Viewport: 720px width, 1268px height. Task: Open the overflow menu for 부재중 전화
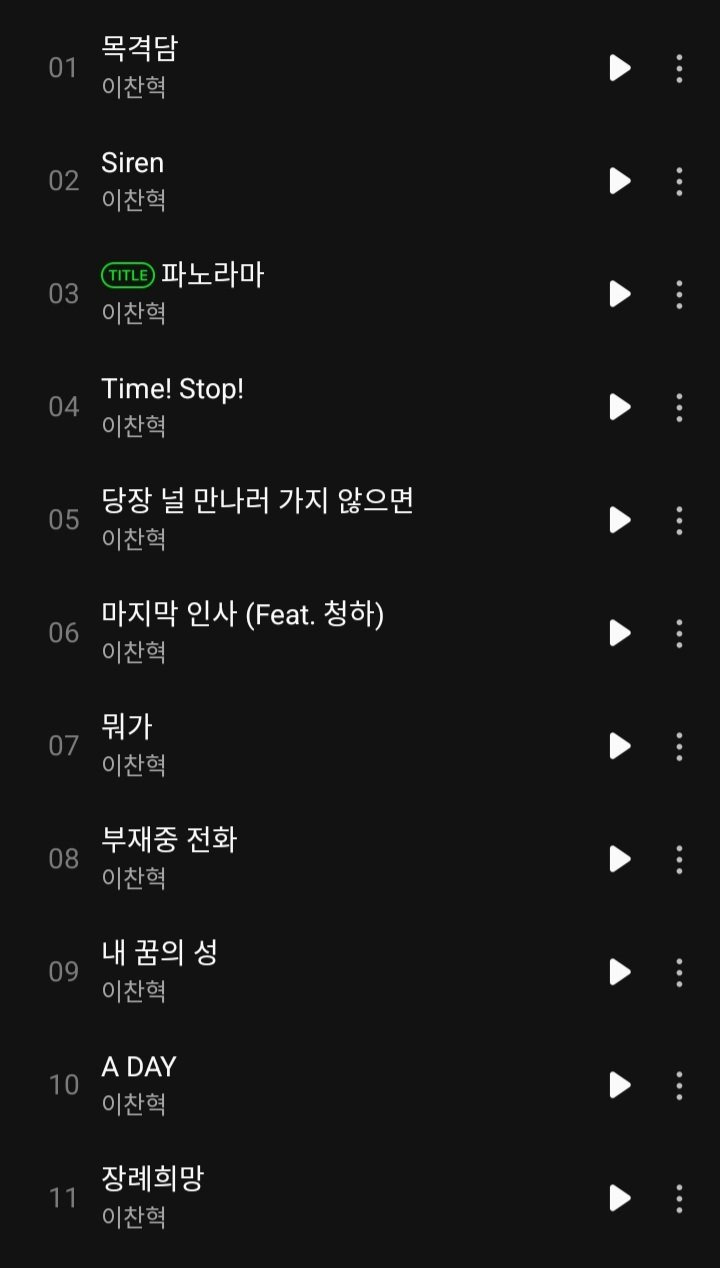(x=679, y=859)
